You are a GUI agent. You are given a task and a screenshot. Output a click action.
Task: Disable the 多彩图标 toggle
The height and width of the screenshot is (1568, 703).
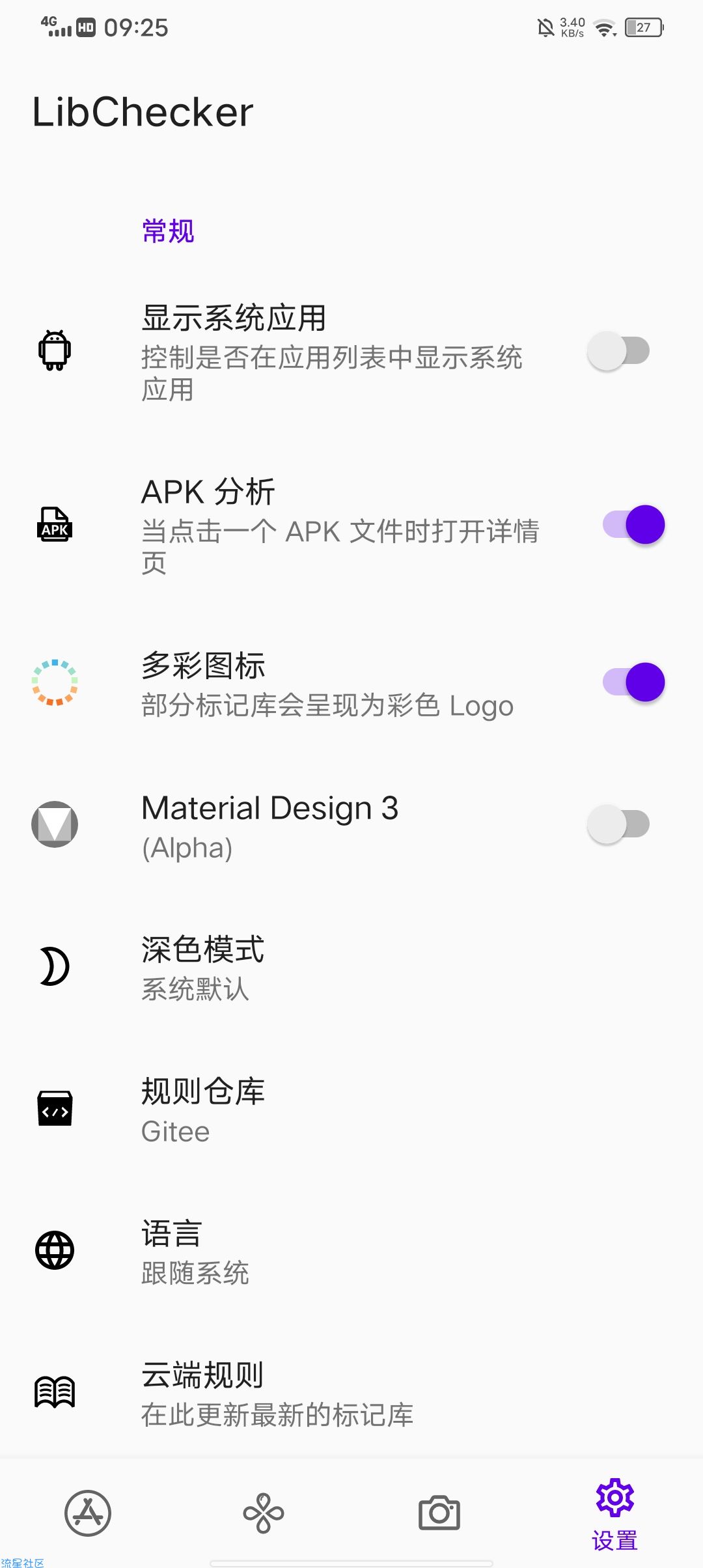[633, 682]
